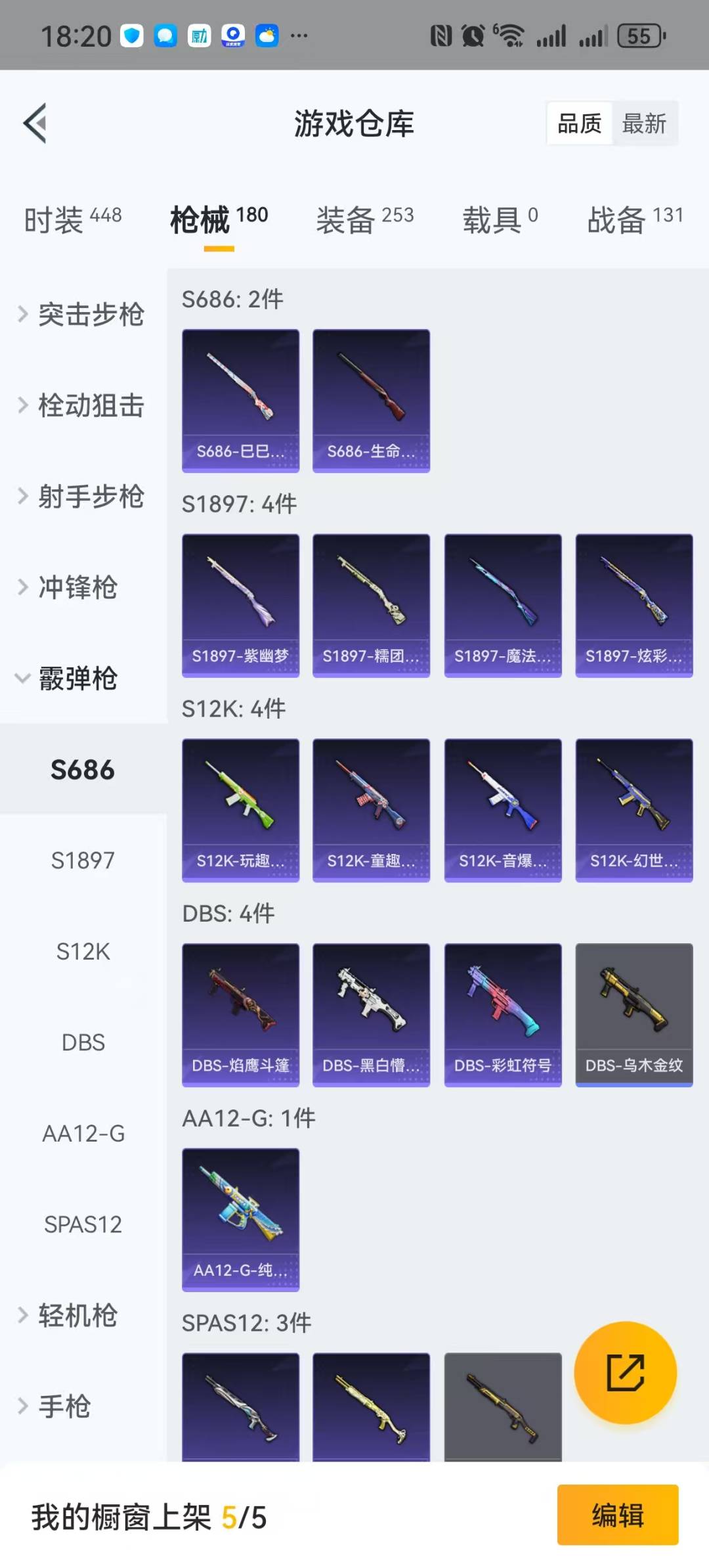Jump to SPAS12 in the side list

(83, 1224)
